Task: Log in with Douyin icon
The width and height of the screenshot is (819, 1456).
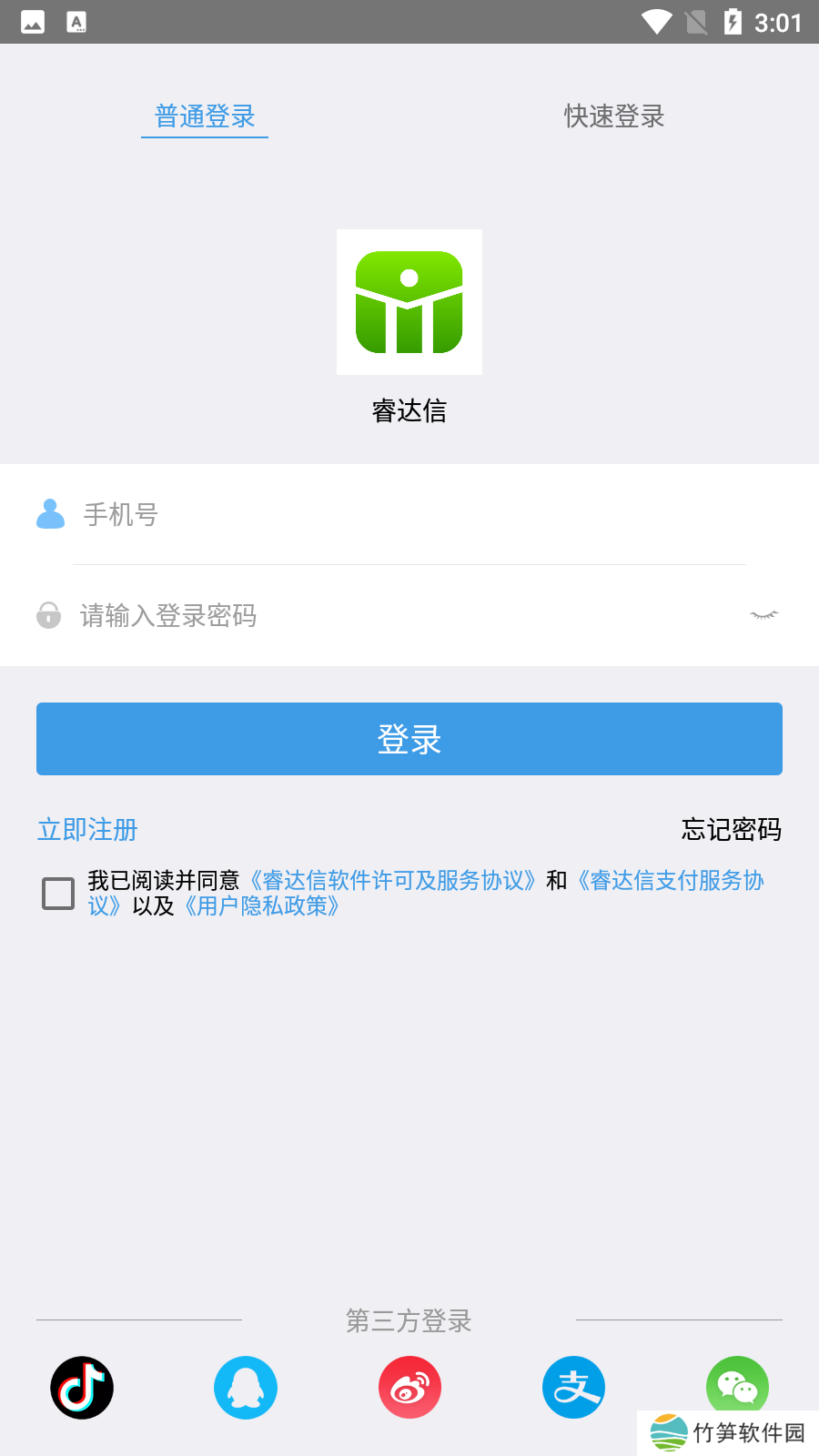Action: (82, 1388)
